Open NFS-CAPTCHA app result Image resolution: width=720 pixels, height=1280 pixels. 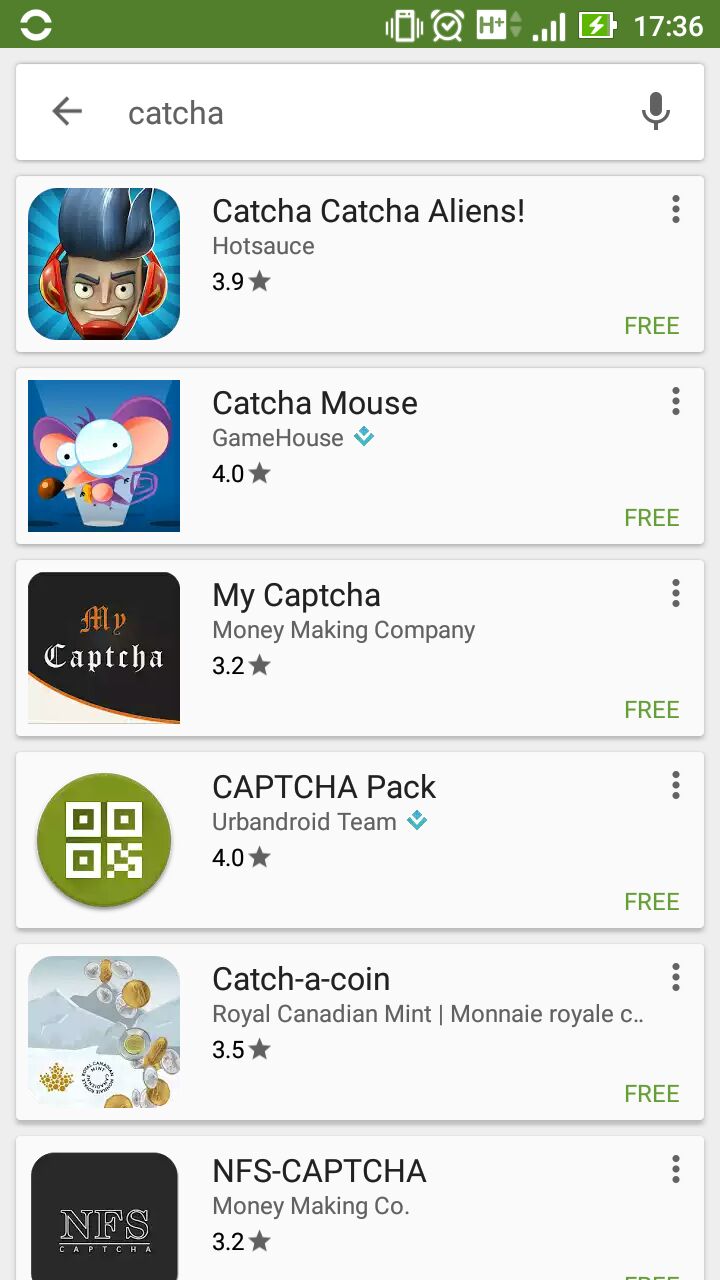[319, 1172]
